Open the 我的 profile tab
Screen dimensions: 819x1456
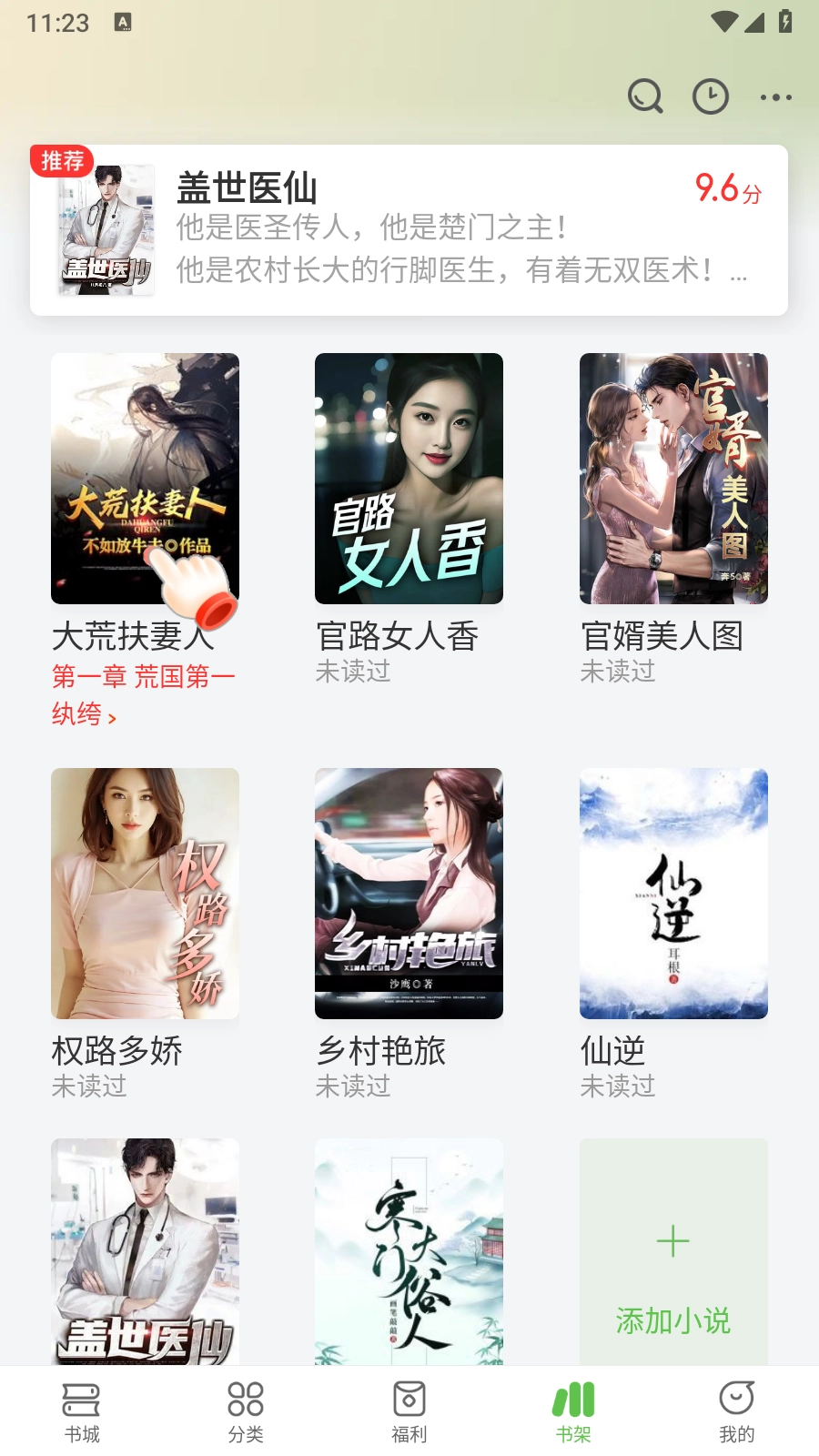pyautogui.click(x=736, y=1411)
